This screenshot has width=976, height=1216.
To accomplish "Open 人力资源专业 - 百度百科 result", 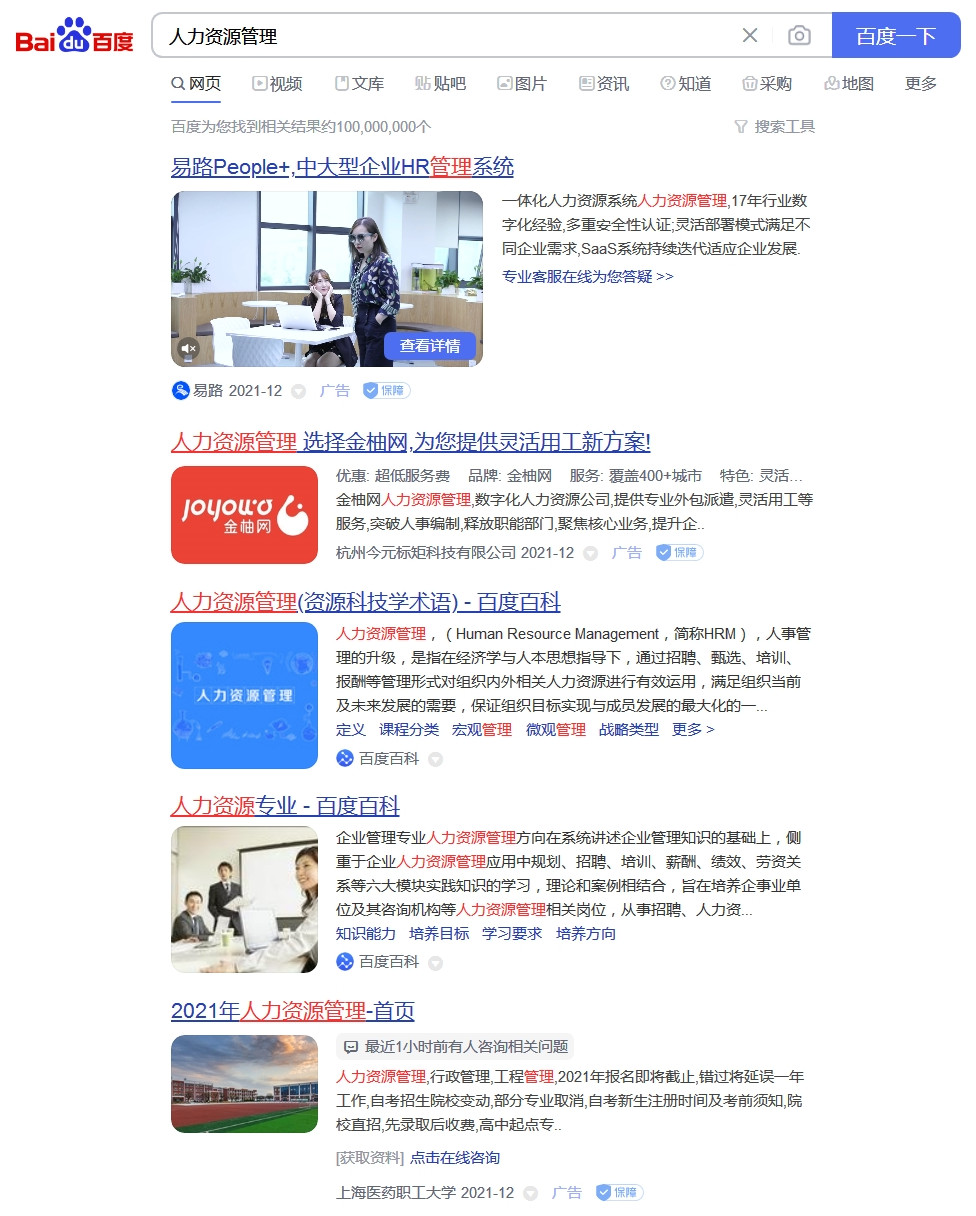I will [285, 806].
